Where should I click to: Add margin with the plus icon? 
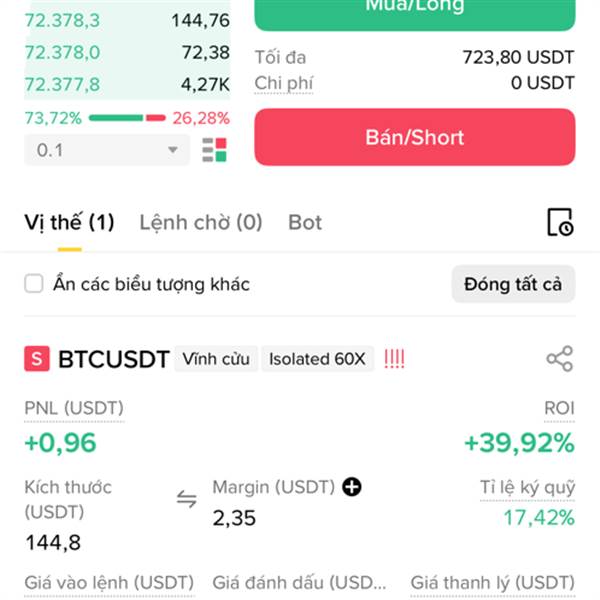click(x=352, y=487)
